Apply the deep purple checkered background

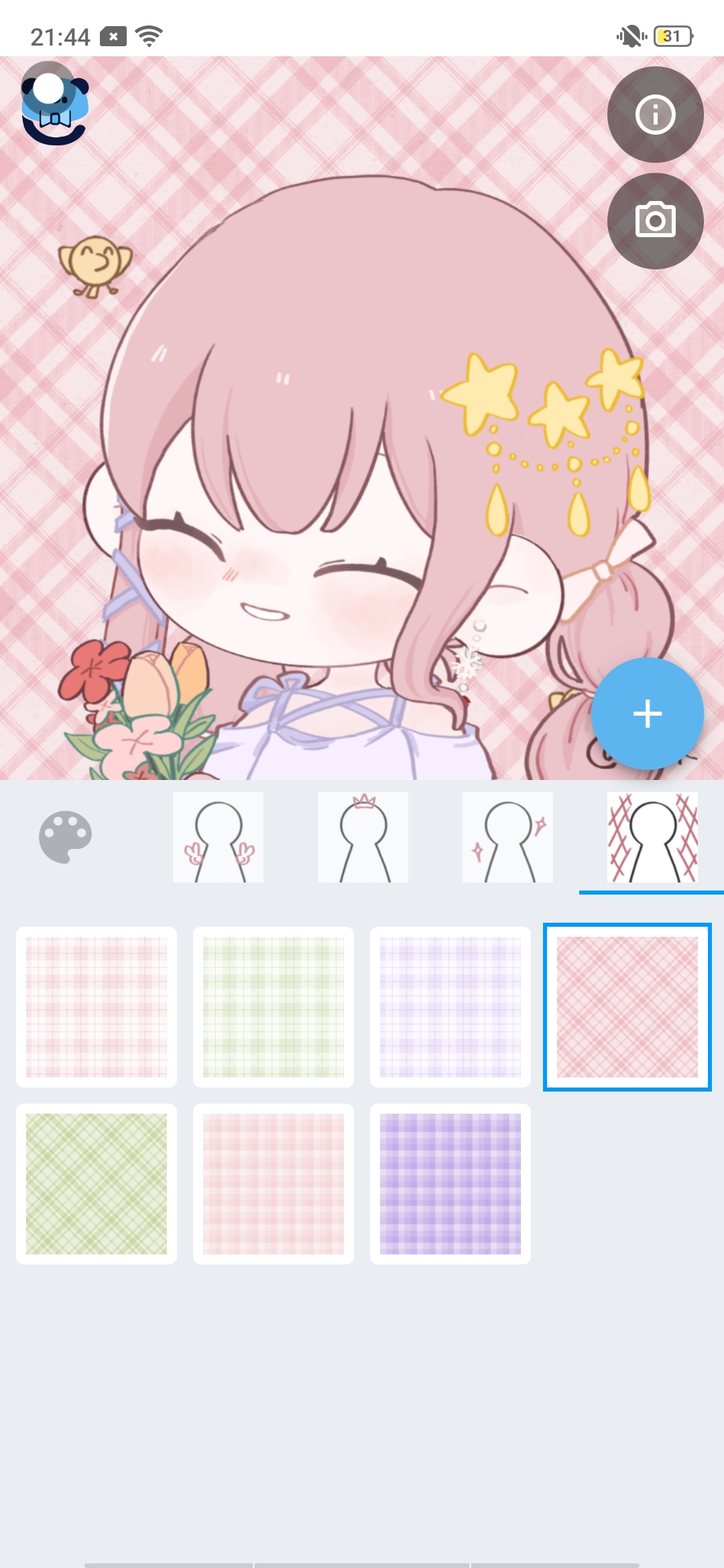[x=450, y=1184]
